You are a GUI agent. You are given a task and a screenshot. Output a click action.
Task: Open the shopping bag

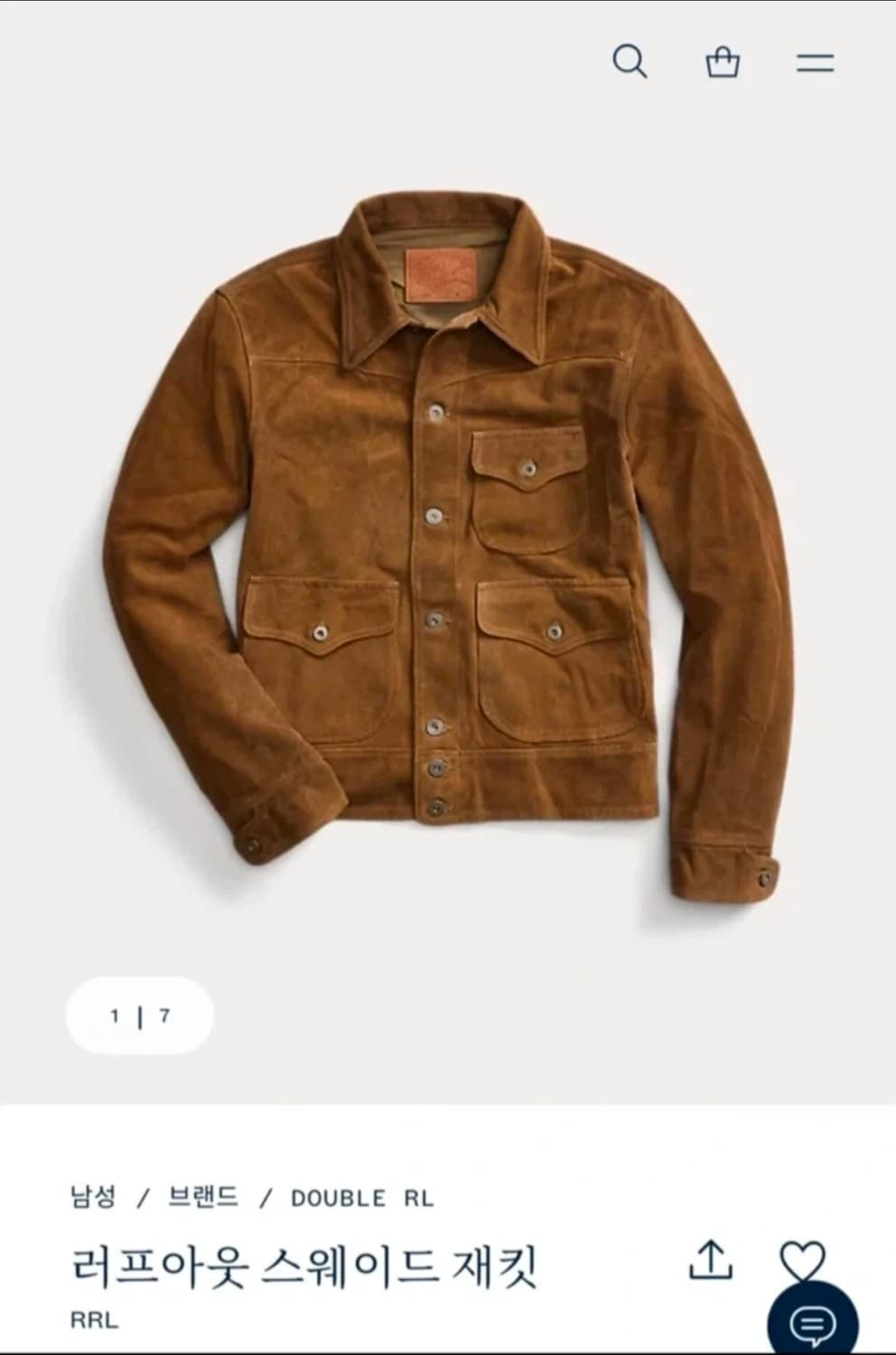723,62
